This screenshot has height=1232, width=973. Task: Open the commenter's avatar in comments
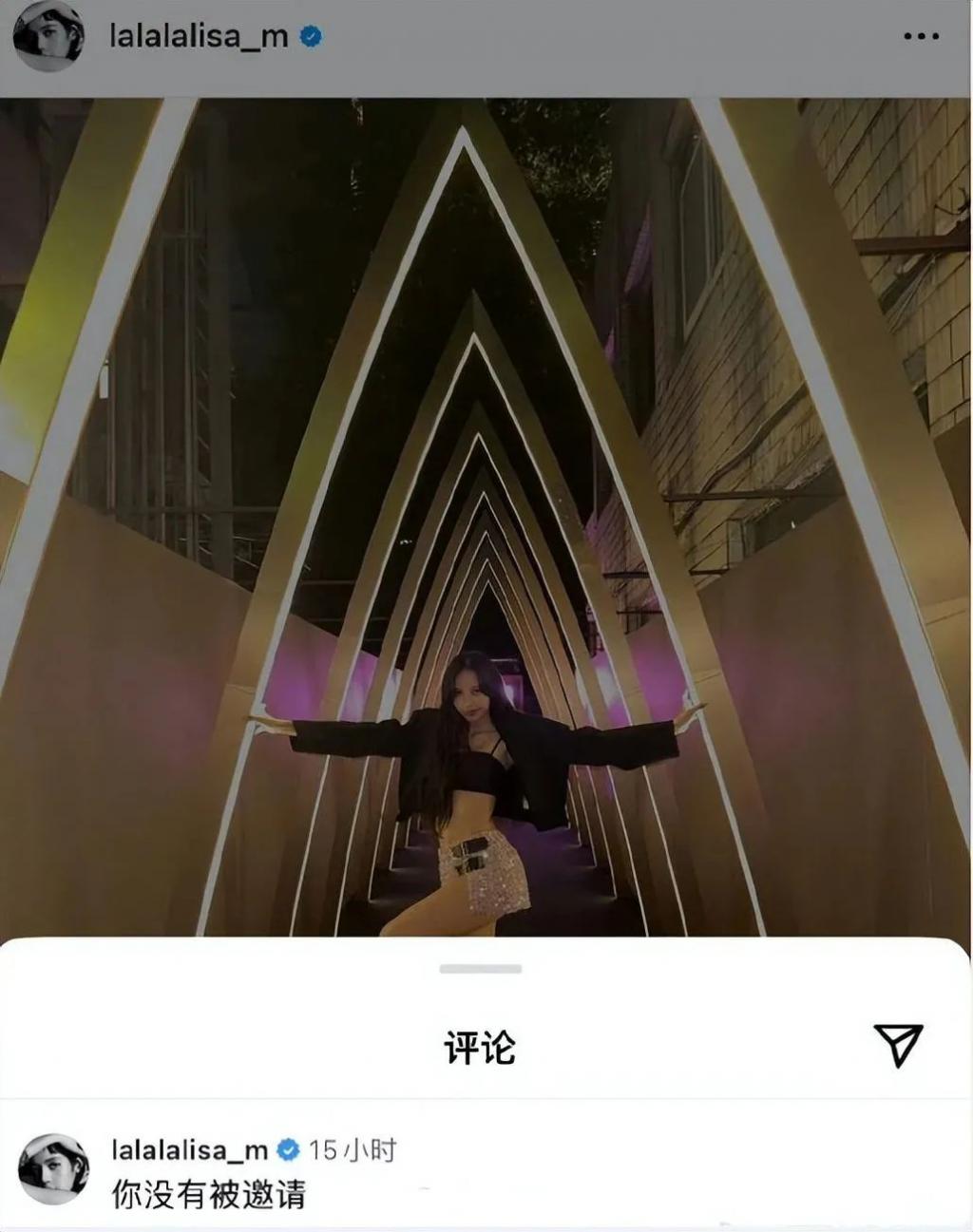[54, 1169]
